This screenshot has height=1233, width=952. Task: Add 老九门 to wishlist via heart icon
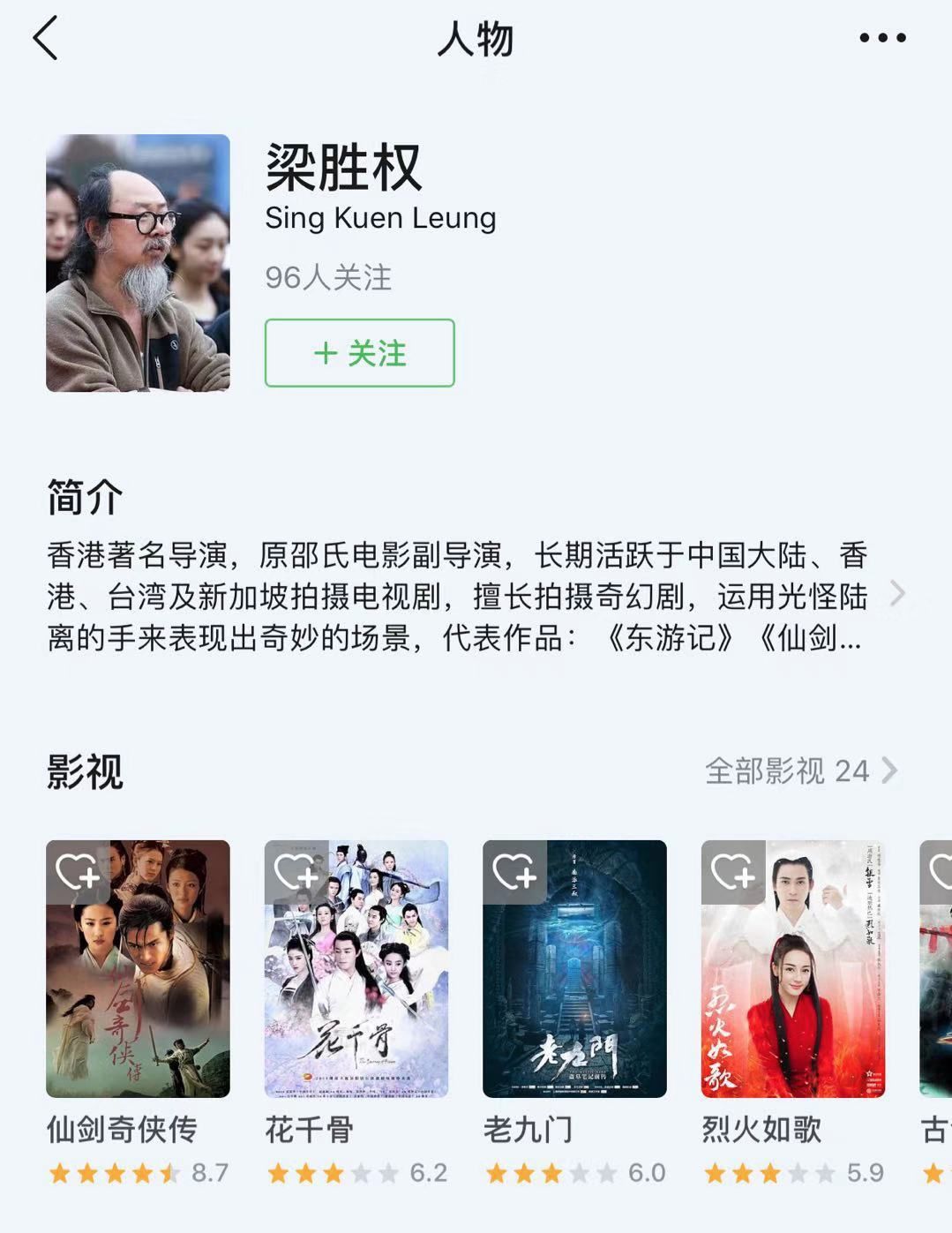pos(514,872)
